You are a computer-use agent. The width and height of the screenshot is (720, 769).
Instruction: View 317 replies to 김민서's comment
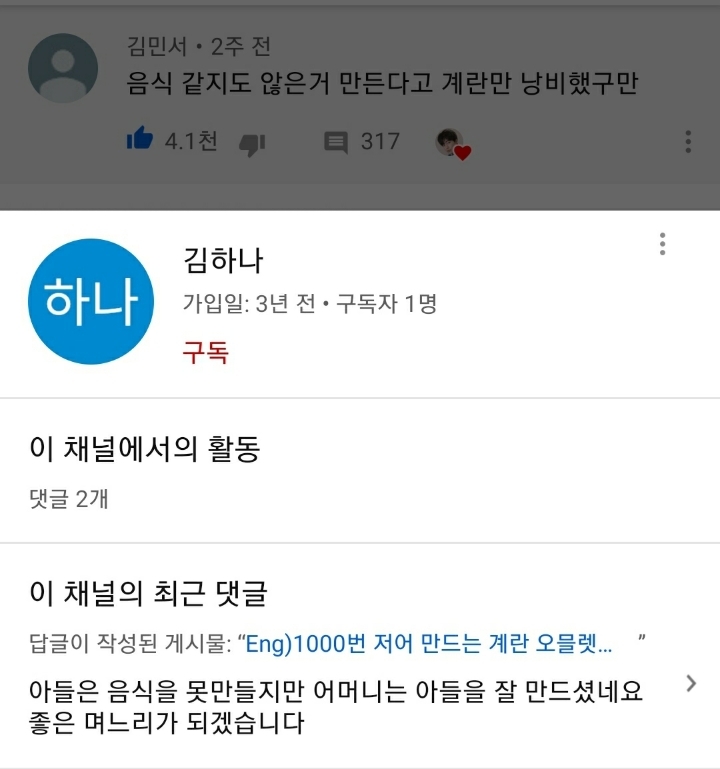[x=362, y=142]
